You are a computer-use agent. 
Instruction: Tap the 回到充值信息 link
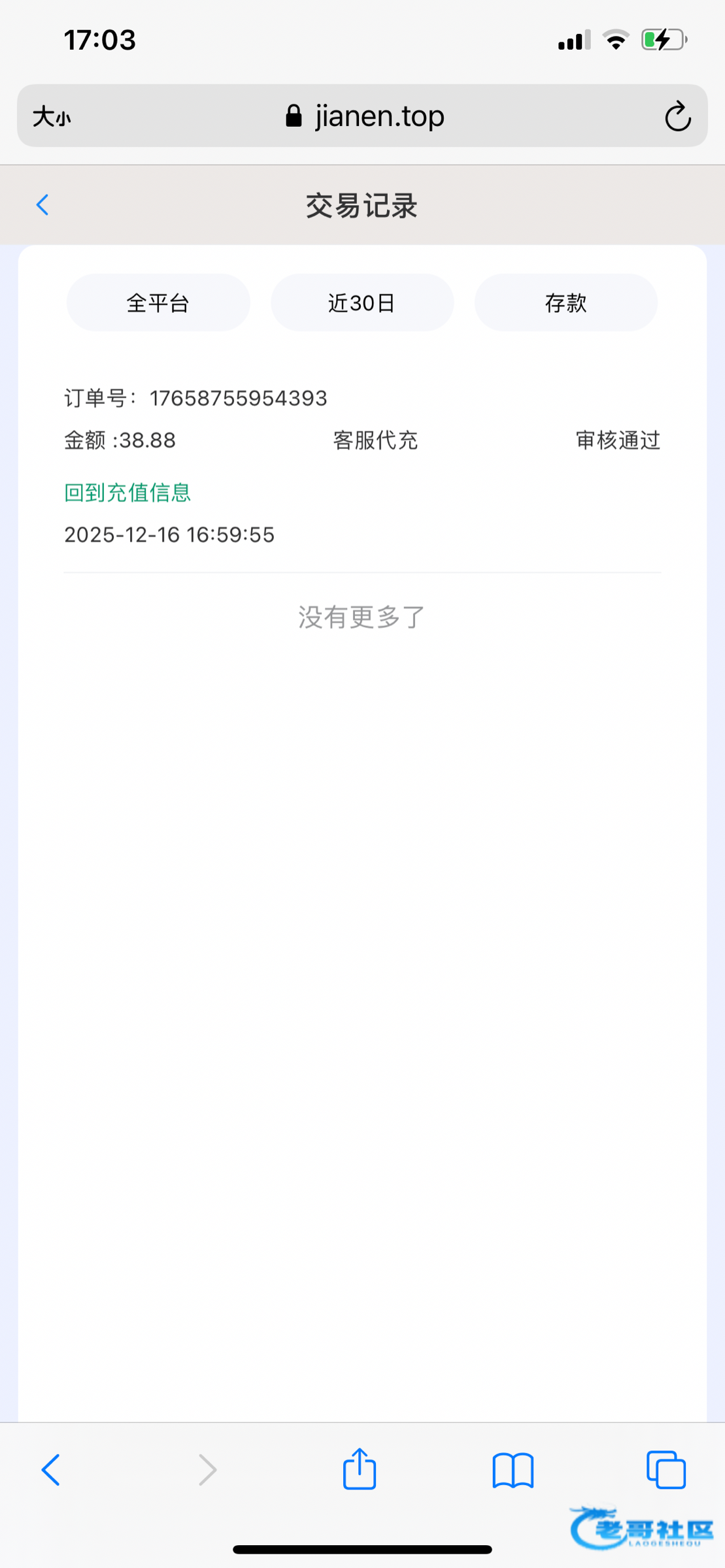pos(127,493)
